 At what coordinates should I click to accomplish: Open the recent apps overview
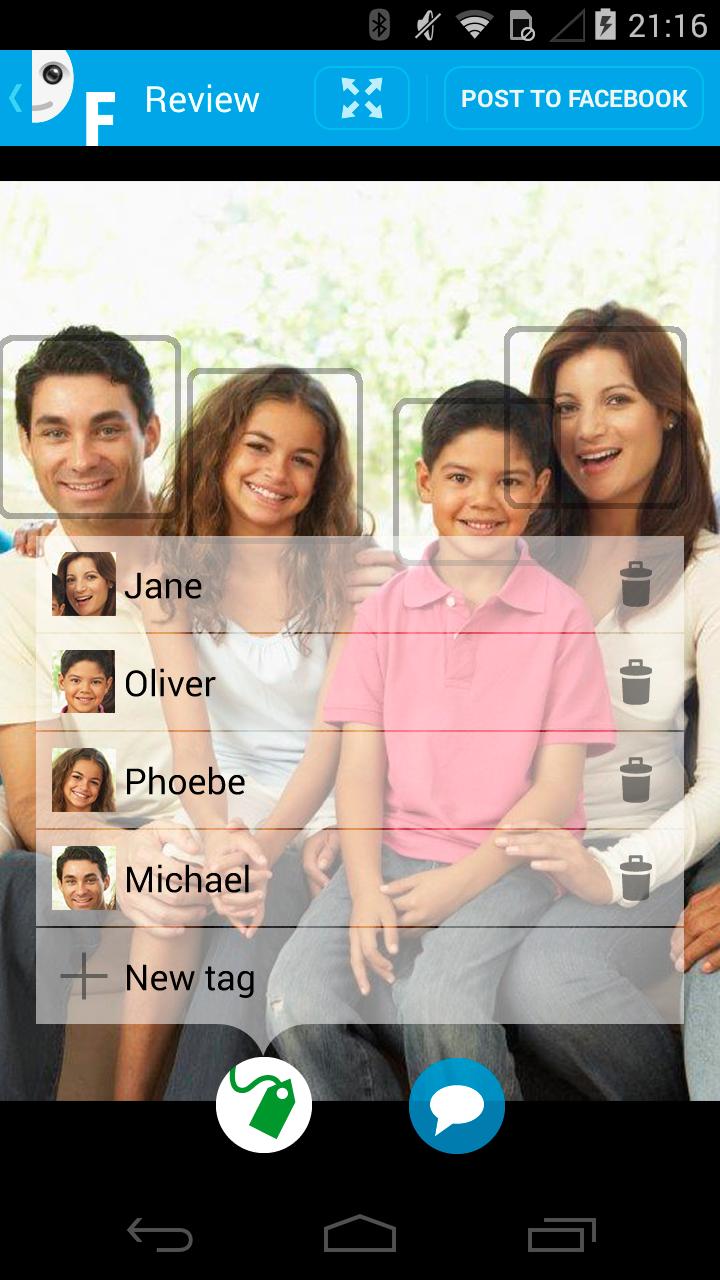click(x=562, y=1235)
